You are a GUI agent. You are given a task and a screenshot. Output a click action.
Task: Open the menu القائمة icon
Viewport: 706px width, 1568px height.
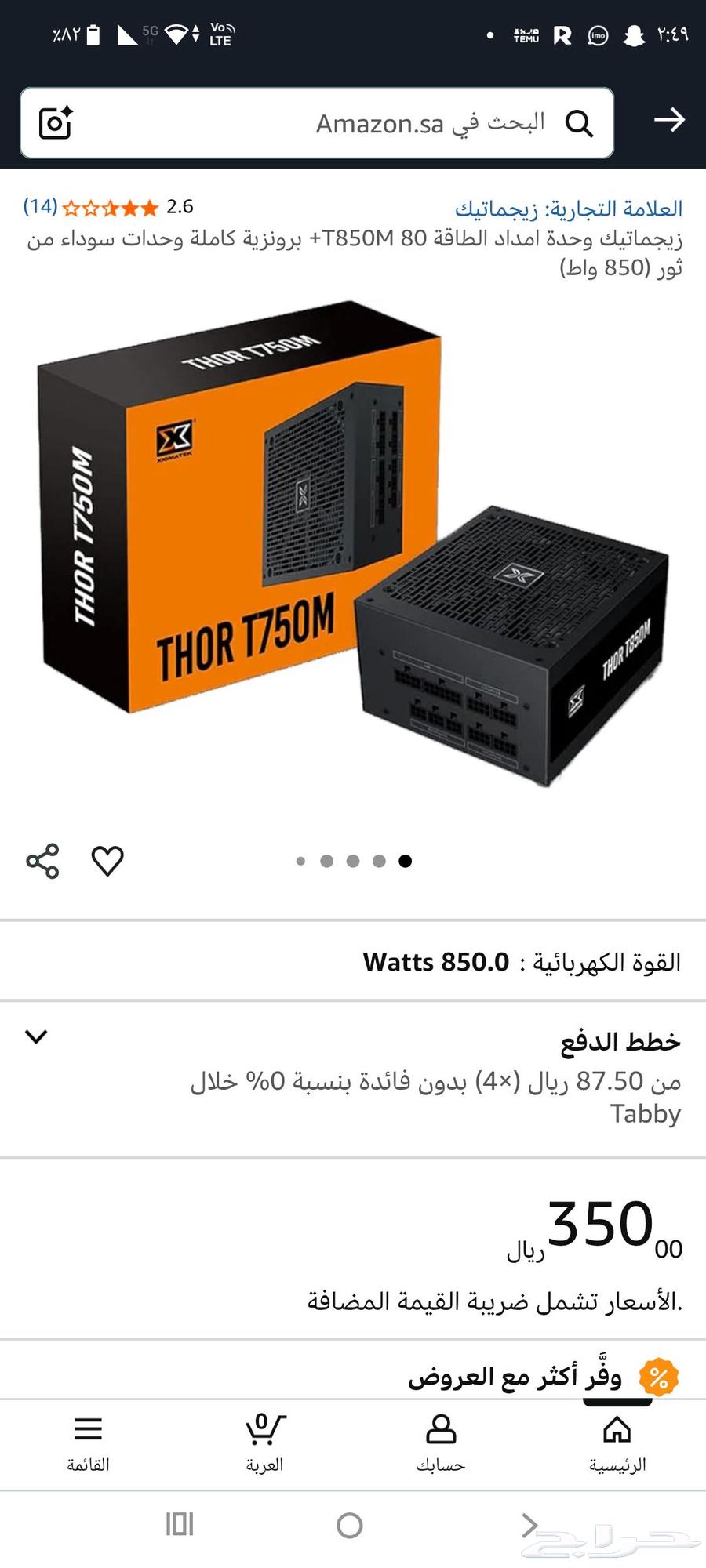point(89,1428)
